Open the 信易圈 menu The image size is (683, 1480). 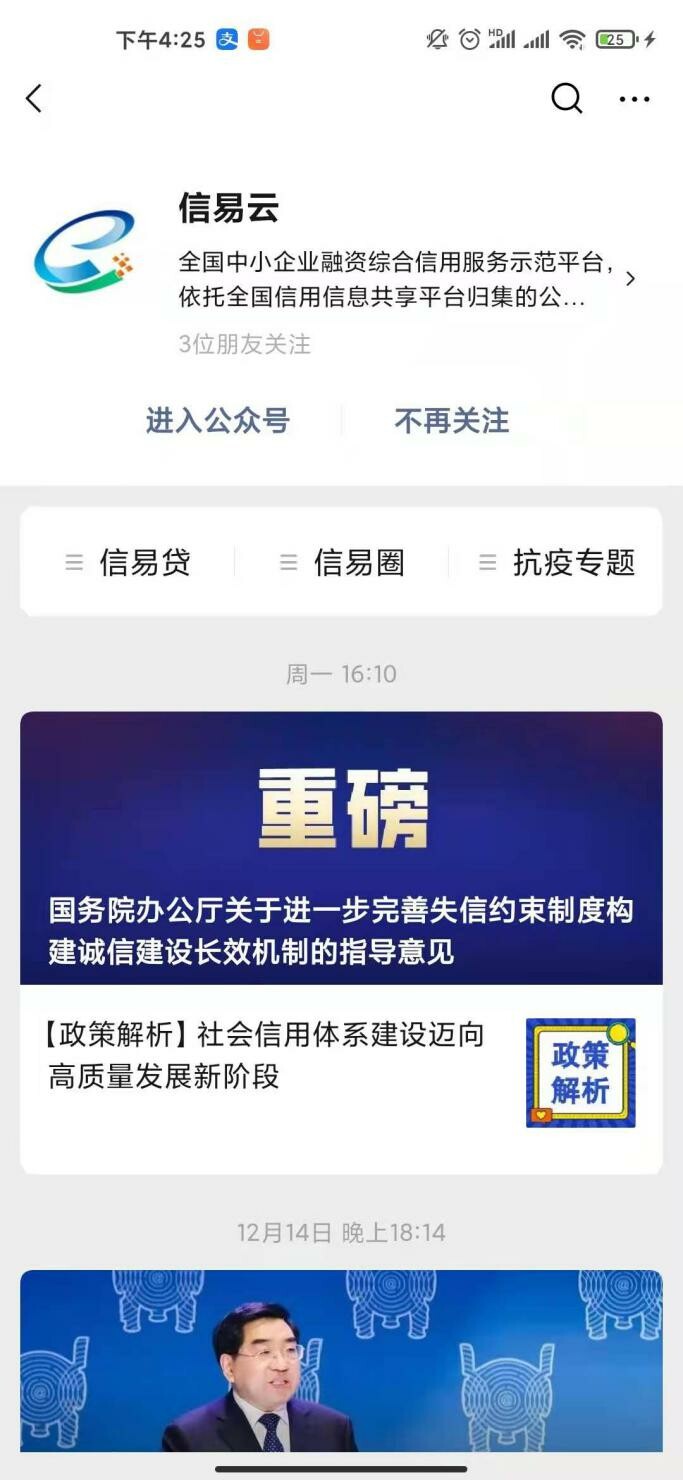(342, 562)
